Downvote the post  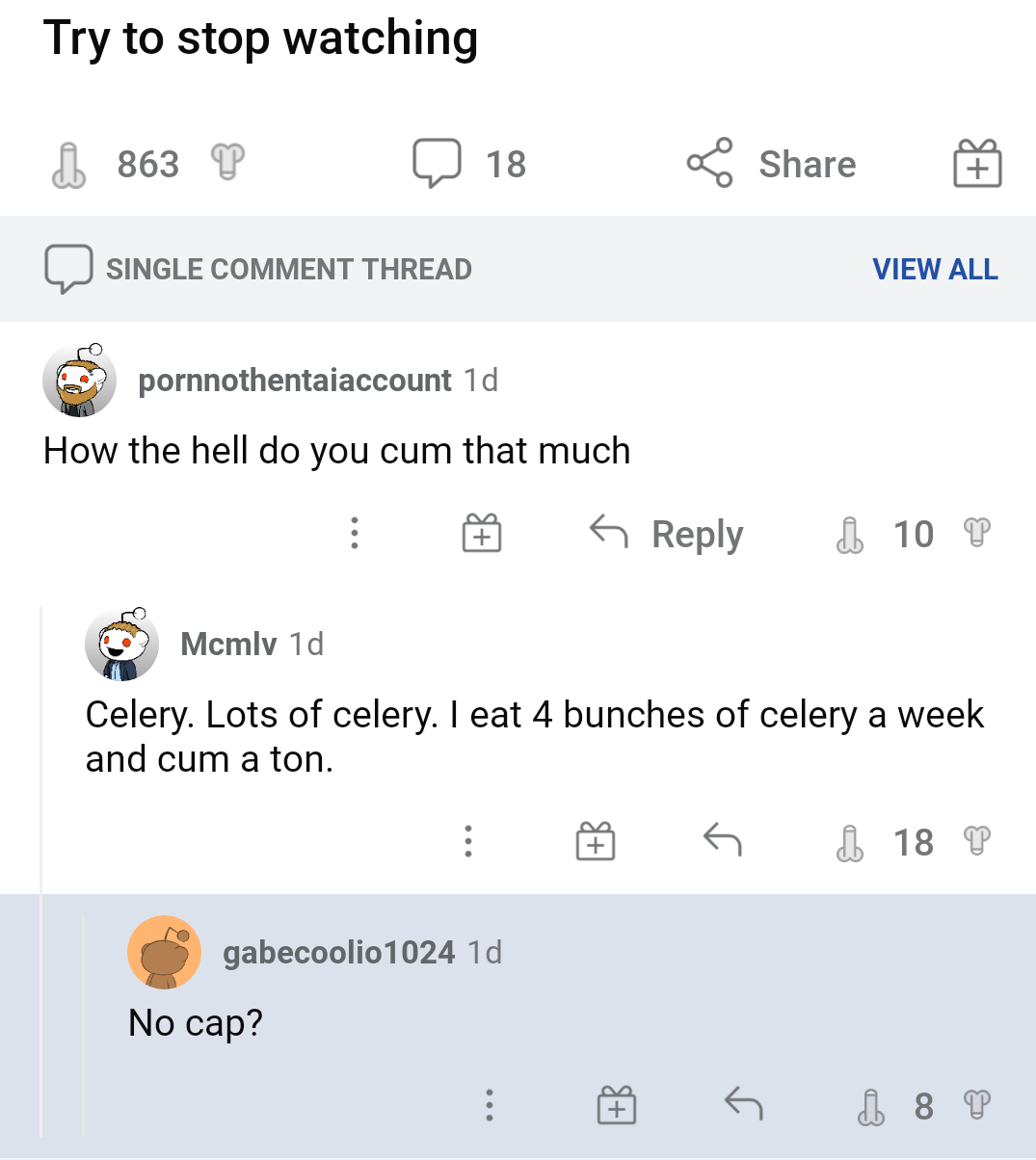point(228,163)
